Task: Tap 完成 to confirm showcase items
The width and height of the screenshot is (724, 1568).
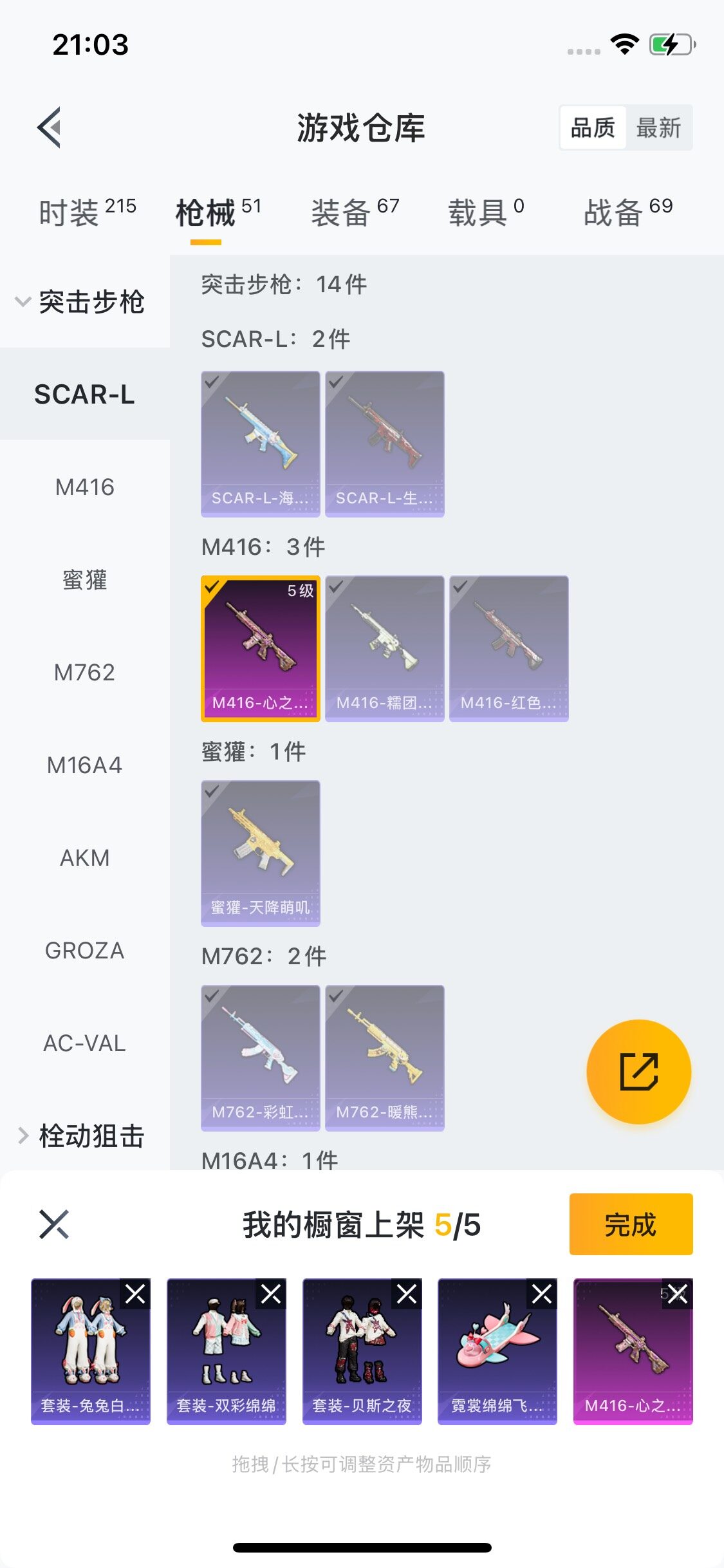Action: tap(631, 1225)
